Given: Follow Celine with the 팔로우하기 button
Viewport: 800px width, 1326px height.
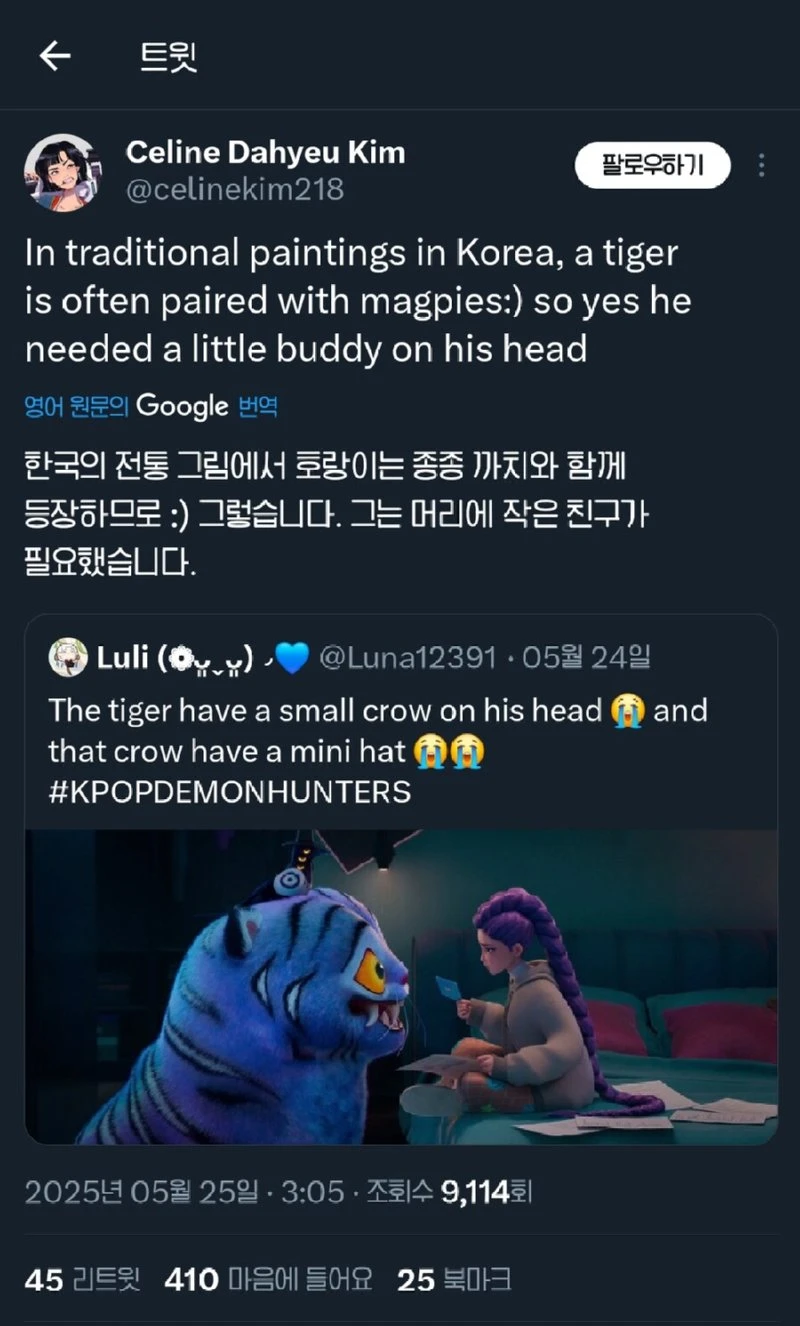Looking at the screenshot, I should [x=652, y=165].
